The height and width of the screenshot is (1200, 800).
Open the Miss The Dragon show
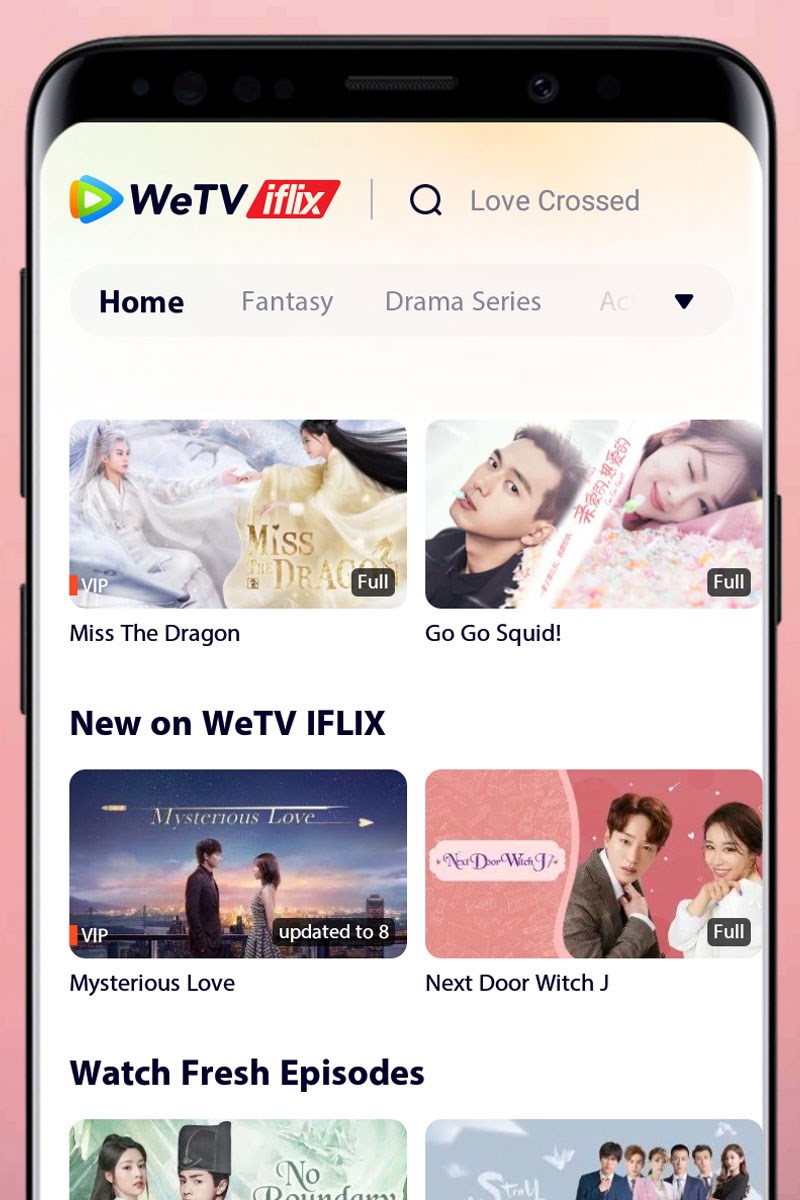click(x=238, y=514)
